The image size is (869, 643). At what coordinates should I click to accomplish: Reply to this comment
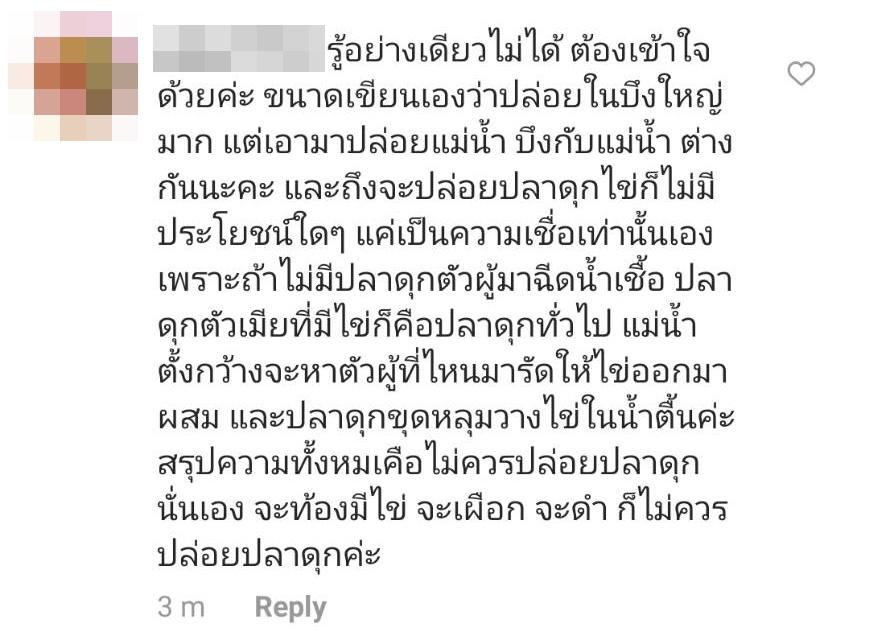coord(290,607)
